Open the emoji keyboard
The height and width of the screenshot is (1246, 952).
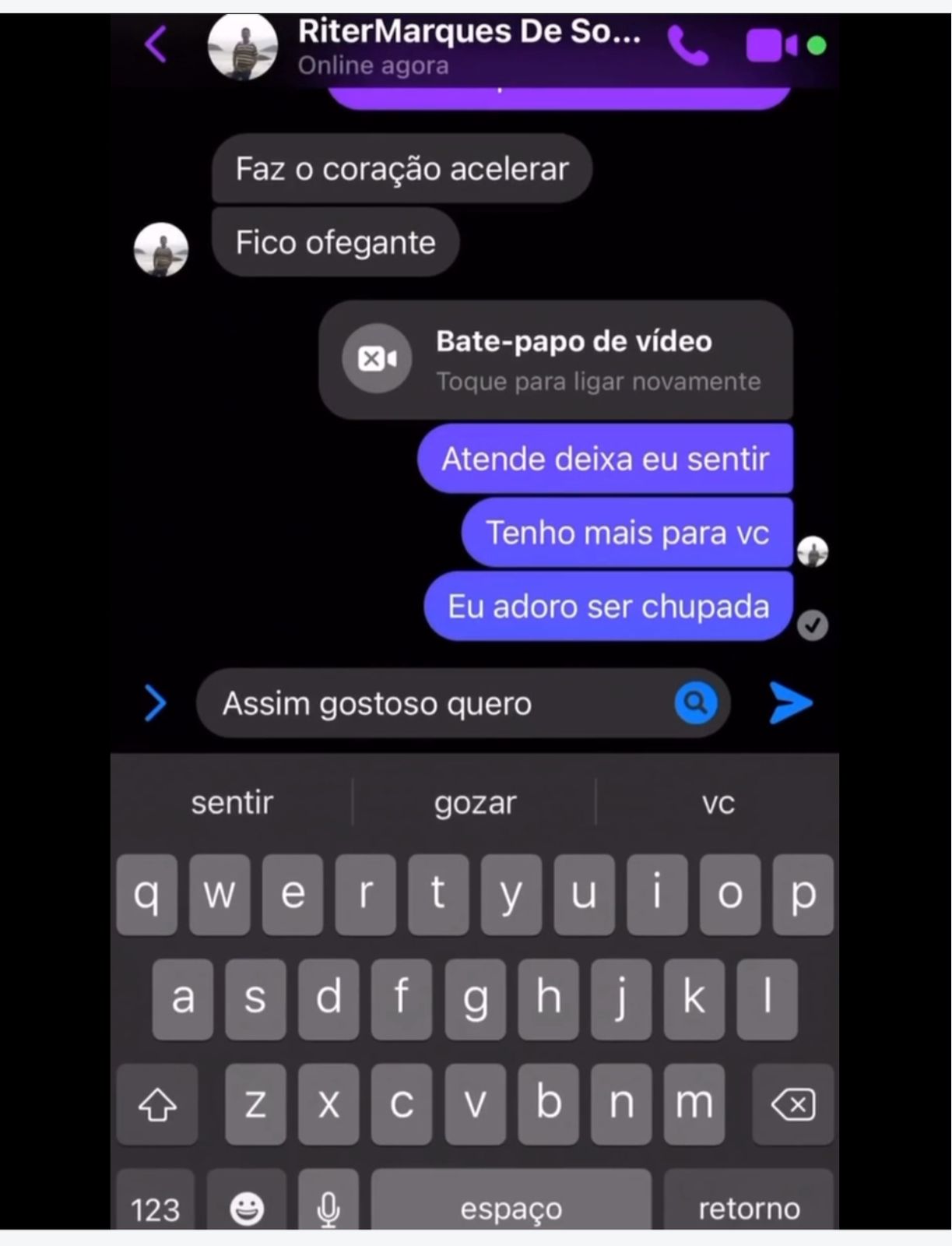click(247, 1207)
